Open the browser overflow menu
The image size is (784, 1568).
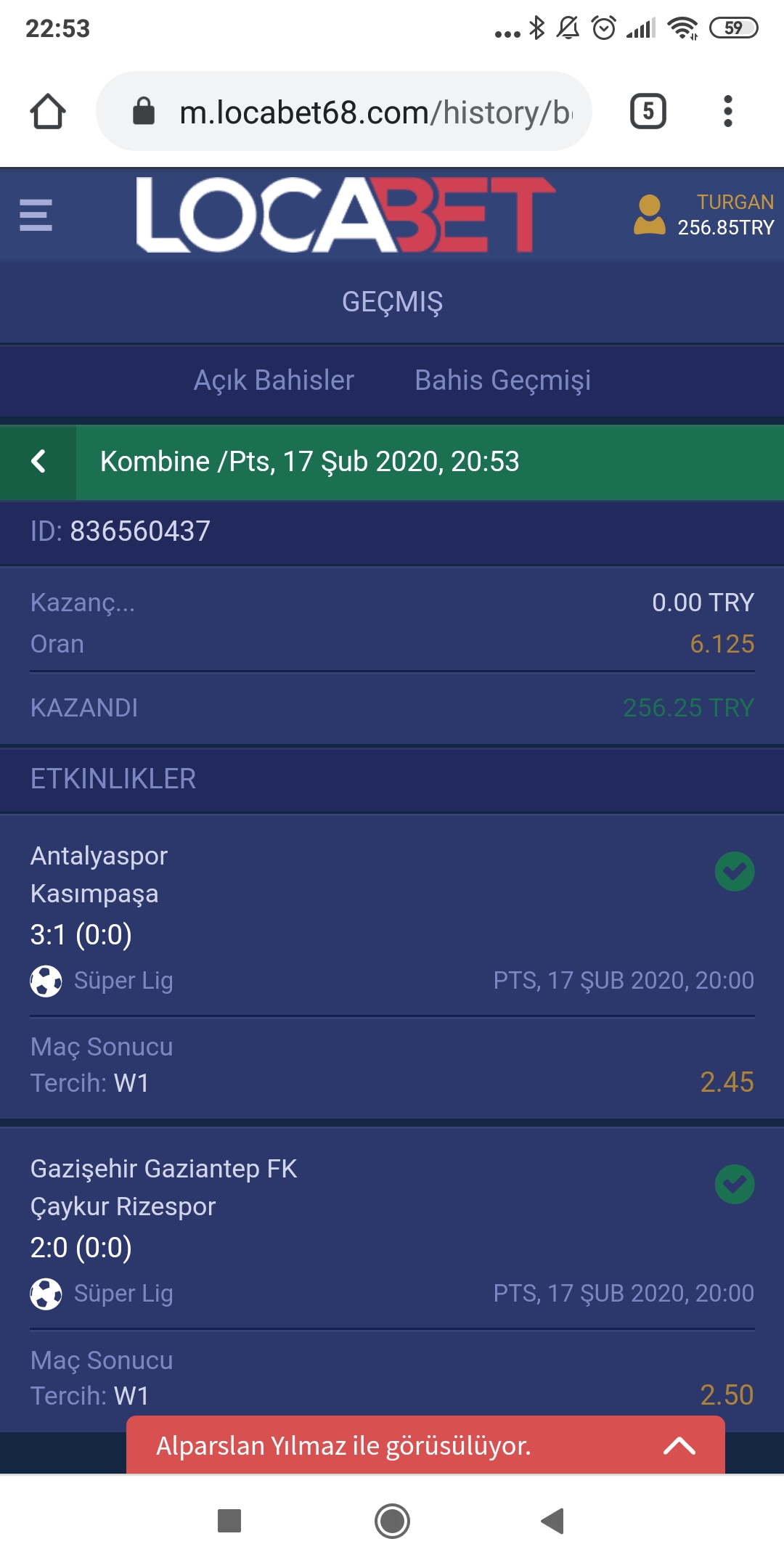pos(728,112)
